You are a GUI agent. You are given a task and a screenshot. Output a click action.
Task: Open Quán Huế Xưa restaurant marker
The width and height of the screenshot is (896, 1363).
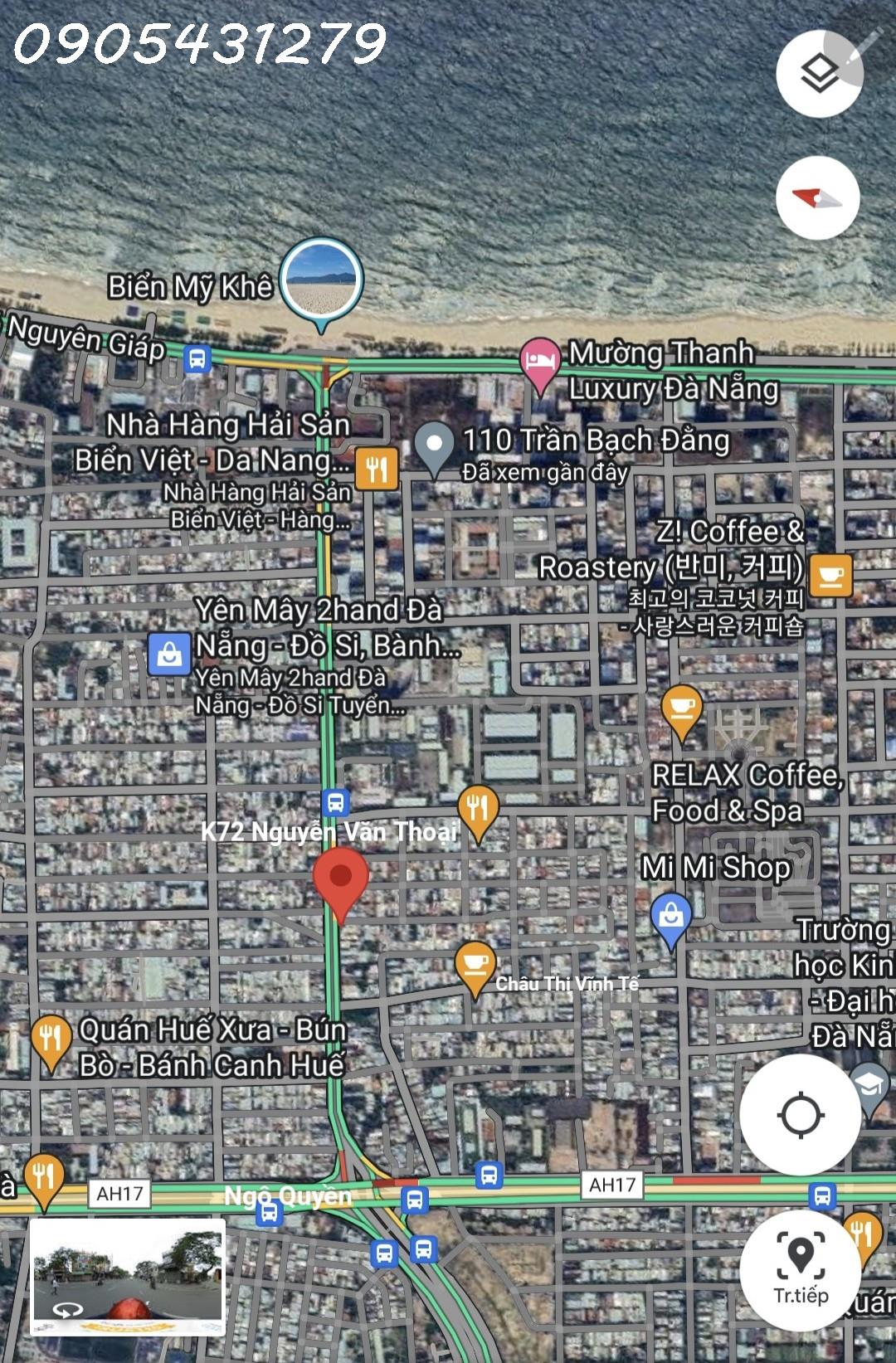point(51,1039)
